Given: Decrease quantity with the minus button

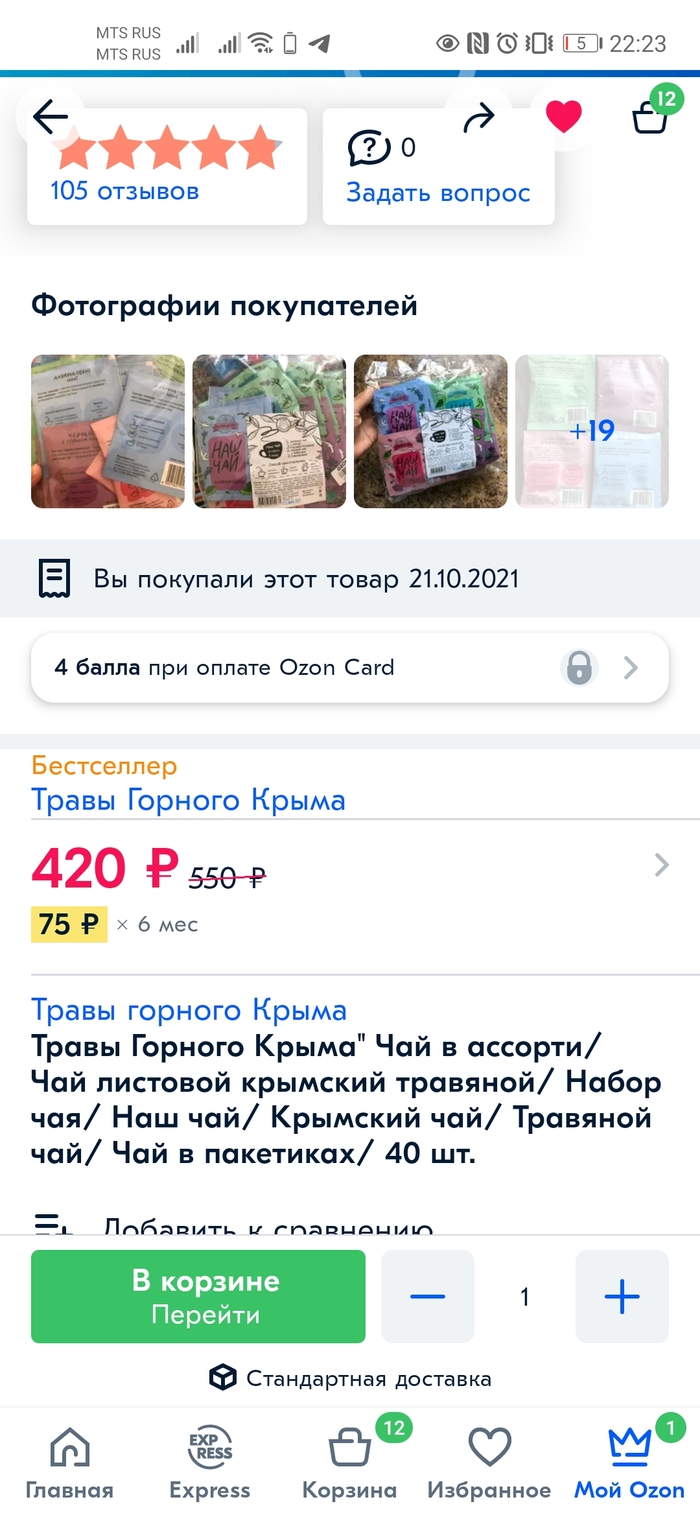Looking at the screenshot, I should 427,1297.
